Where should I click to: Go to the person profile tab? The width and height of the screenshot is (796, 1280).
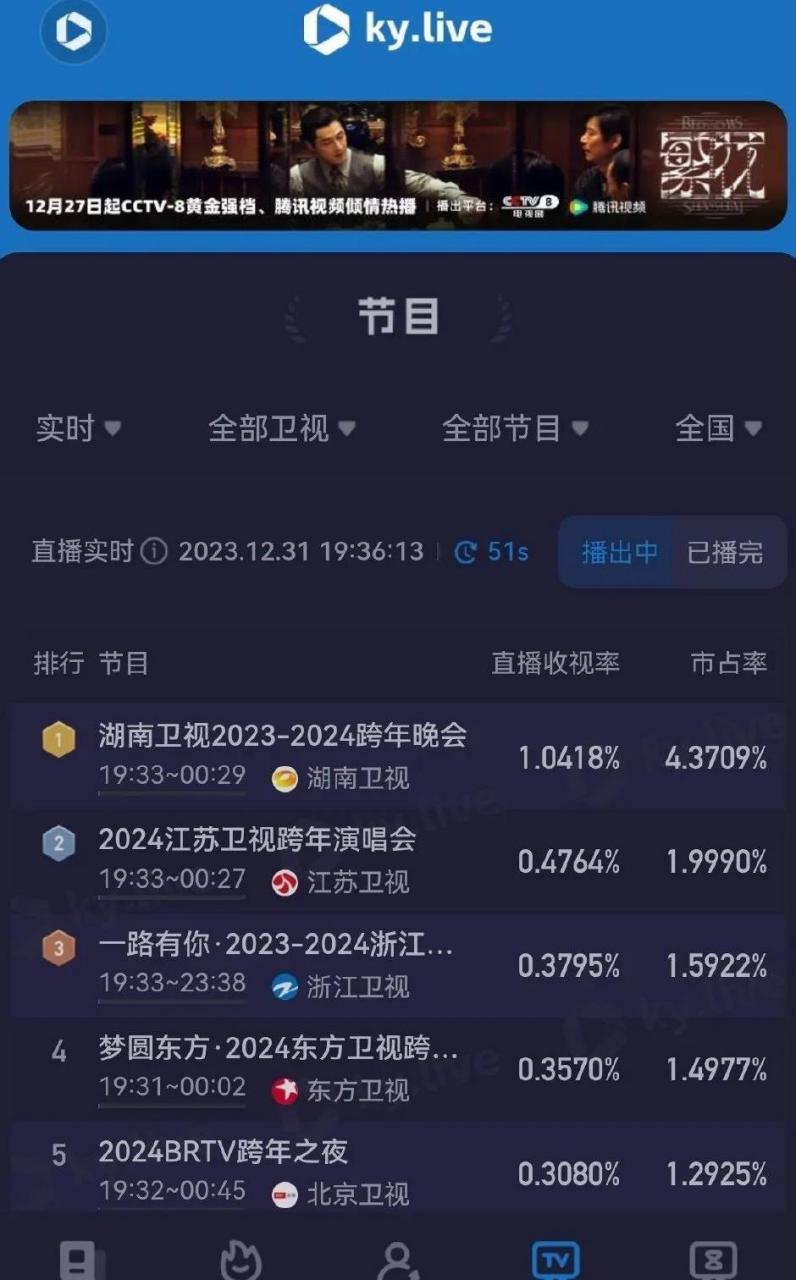[397, 1260]
